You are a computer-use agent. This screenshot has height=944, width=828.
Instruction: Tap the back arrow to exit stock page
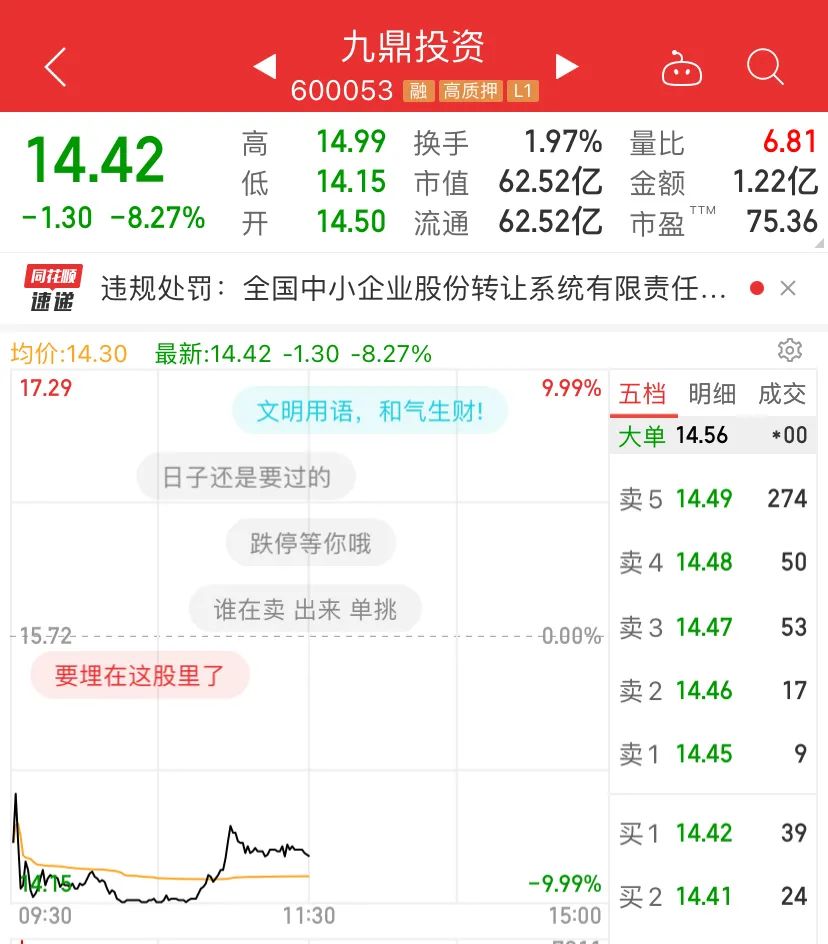pos(55,68)
